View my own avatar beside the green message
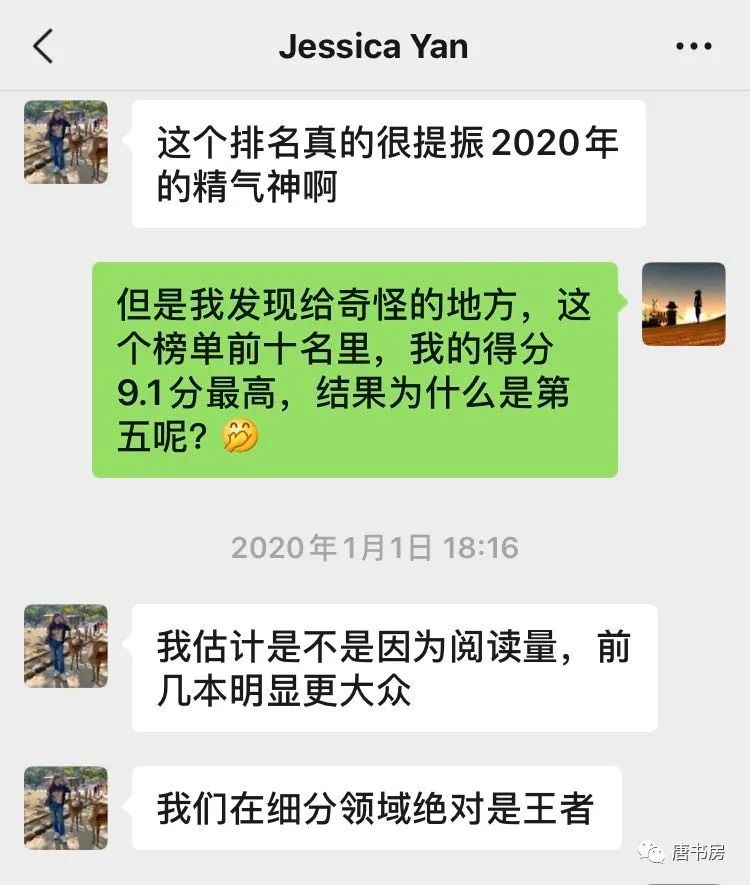Viewport: 750px width, 885px height. tap(683, 304)
